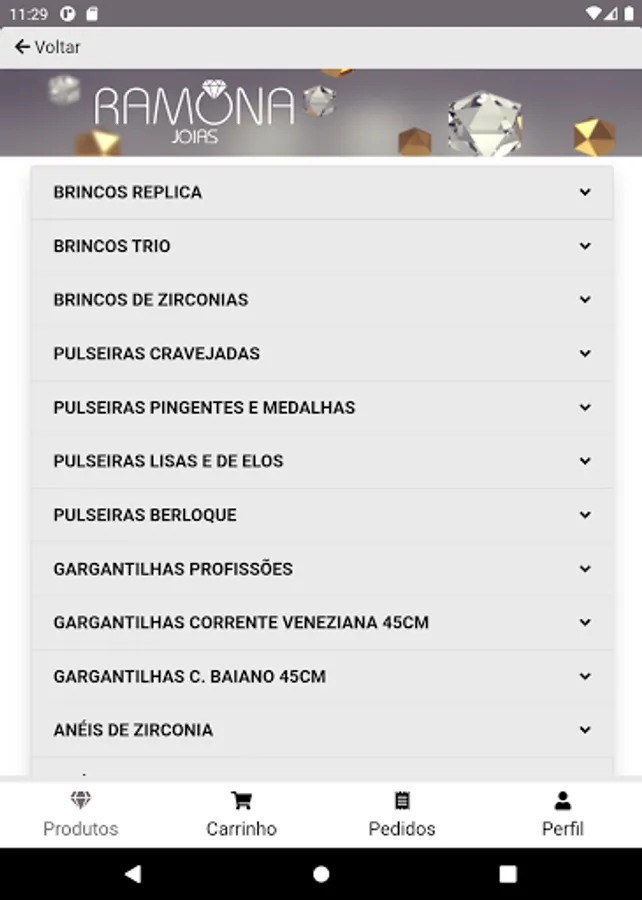
Task: Expand PULSEIRAS LISAS E DE ELOS
Action: click(x=321, y=461)
